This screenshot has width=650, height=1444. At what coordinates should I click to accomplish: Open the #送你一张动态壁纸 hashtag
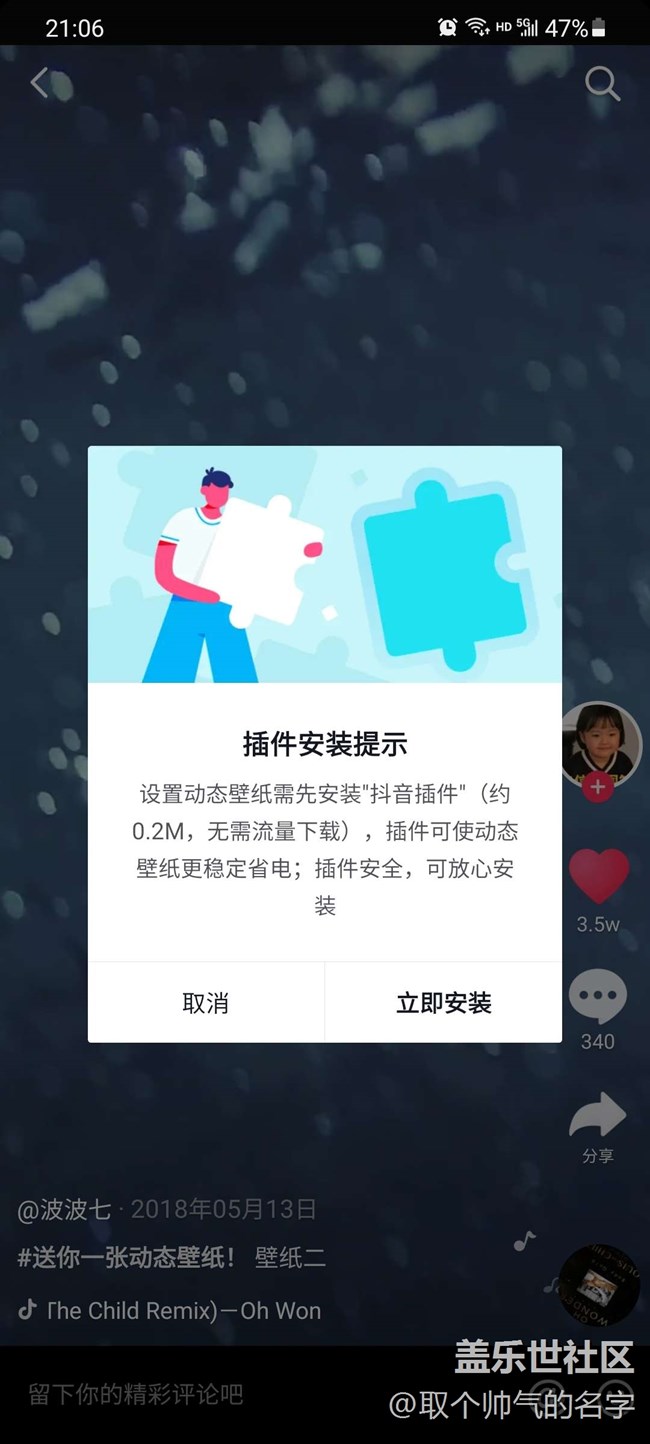(x=127, y=1258)
